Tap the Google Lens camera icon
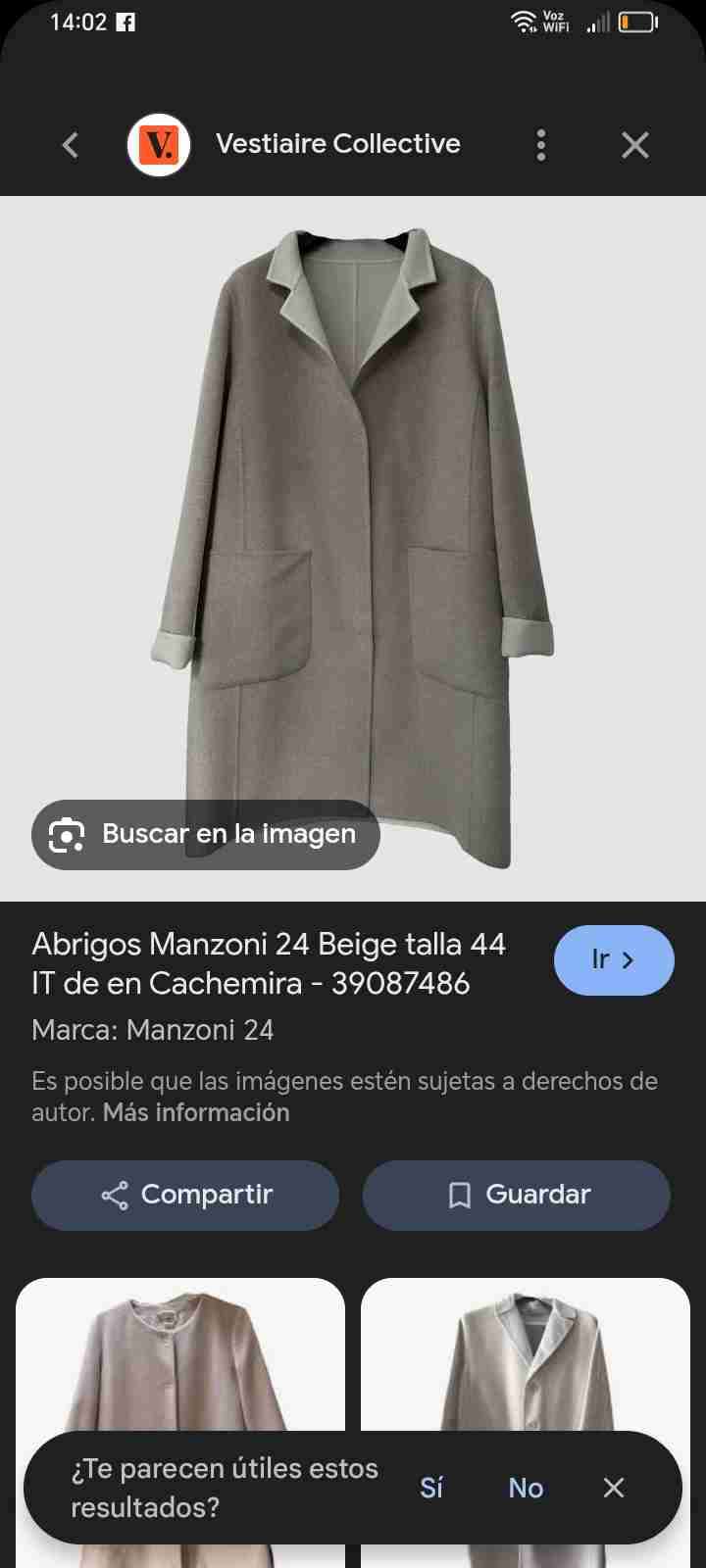The image size is (706, 1568). [x=64, y=834]
